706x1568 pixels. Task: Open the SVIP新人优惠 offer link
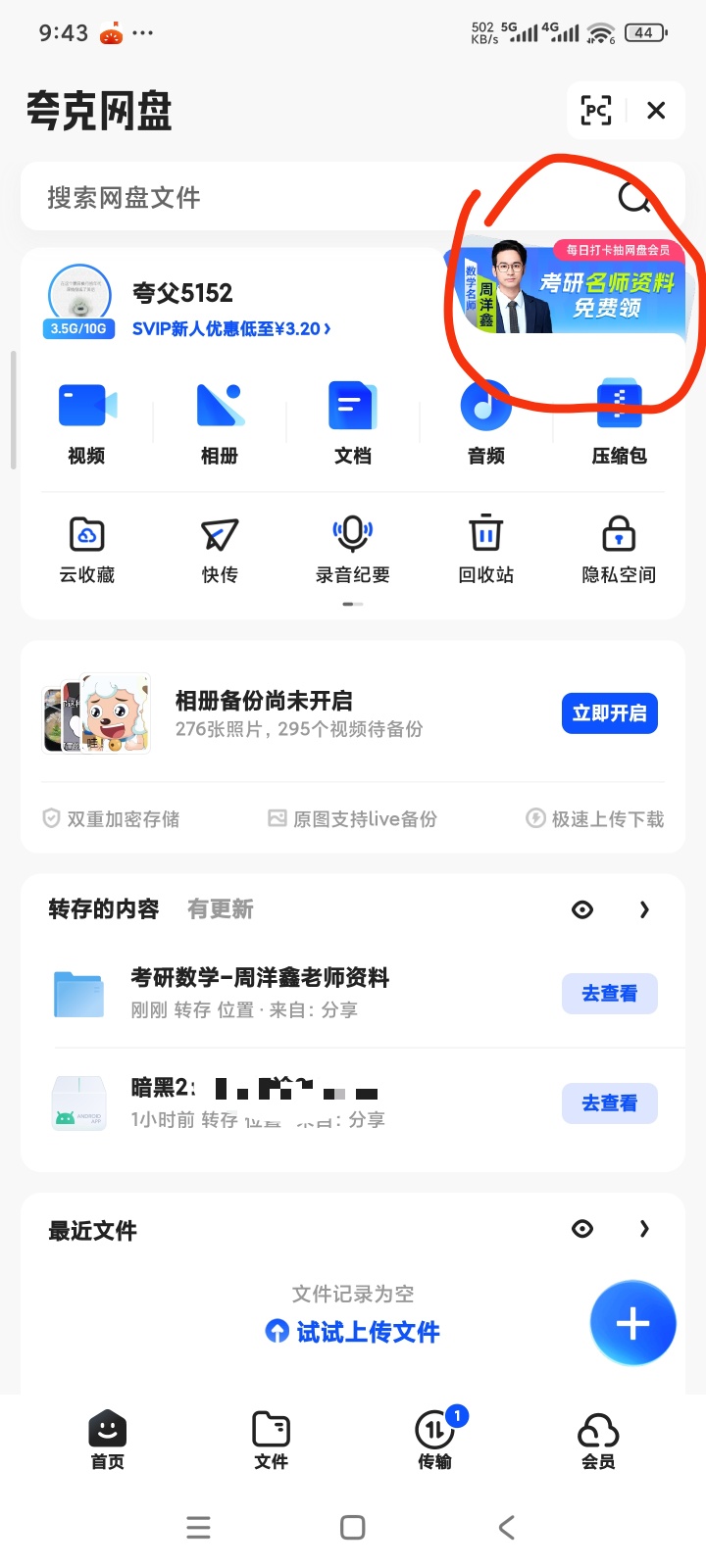point(231,329)
